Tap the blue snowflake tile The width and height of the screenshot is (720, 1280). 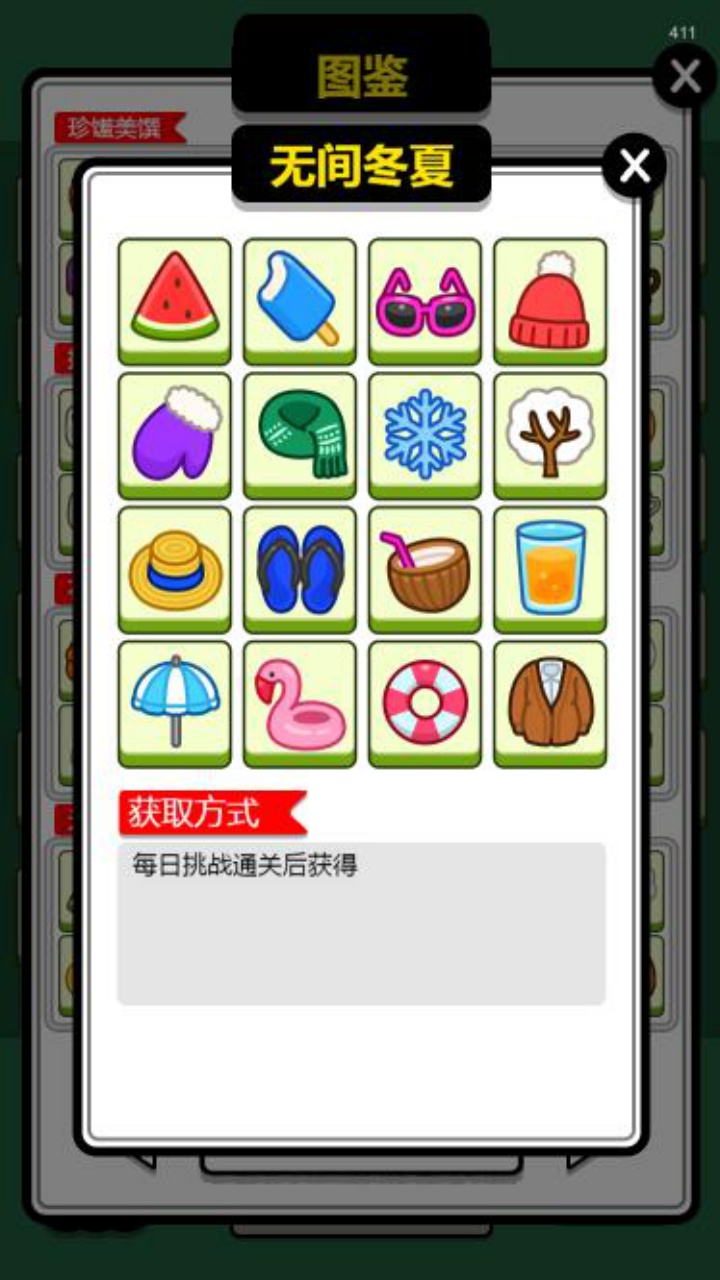[x=425, y=434]
